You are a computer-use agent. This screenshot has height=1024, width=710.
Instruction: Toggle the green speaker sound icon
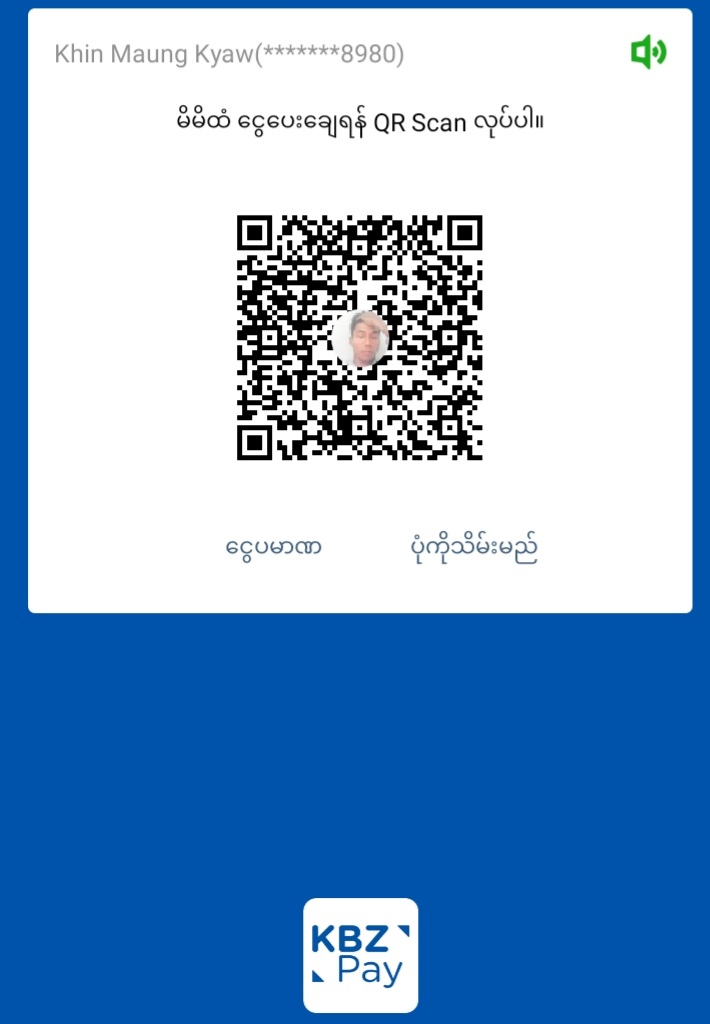coord(648,52)
